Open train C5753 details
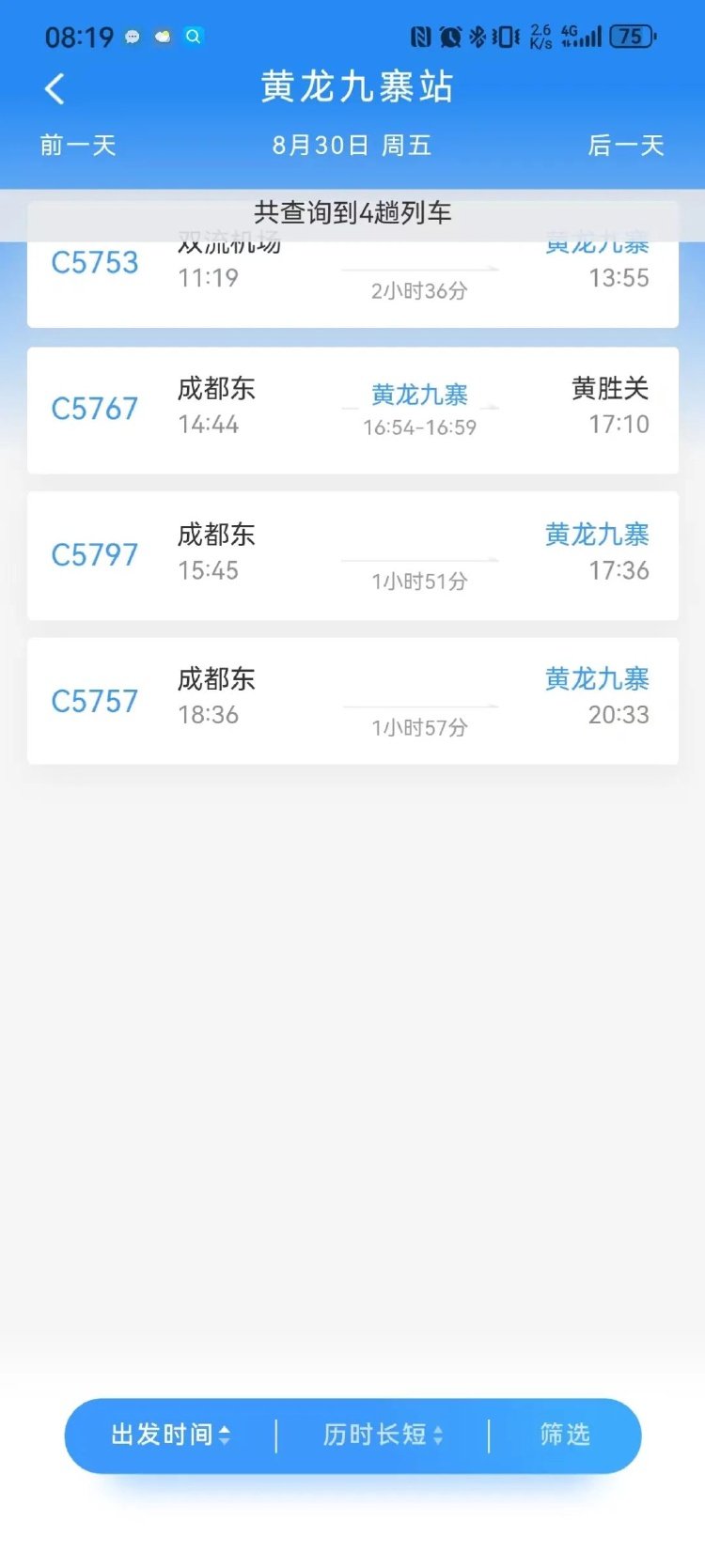 click(352, 282)
